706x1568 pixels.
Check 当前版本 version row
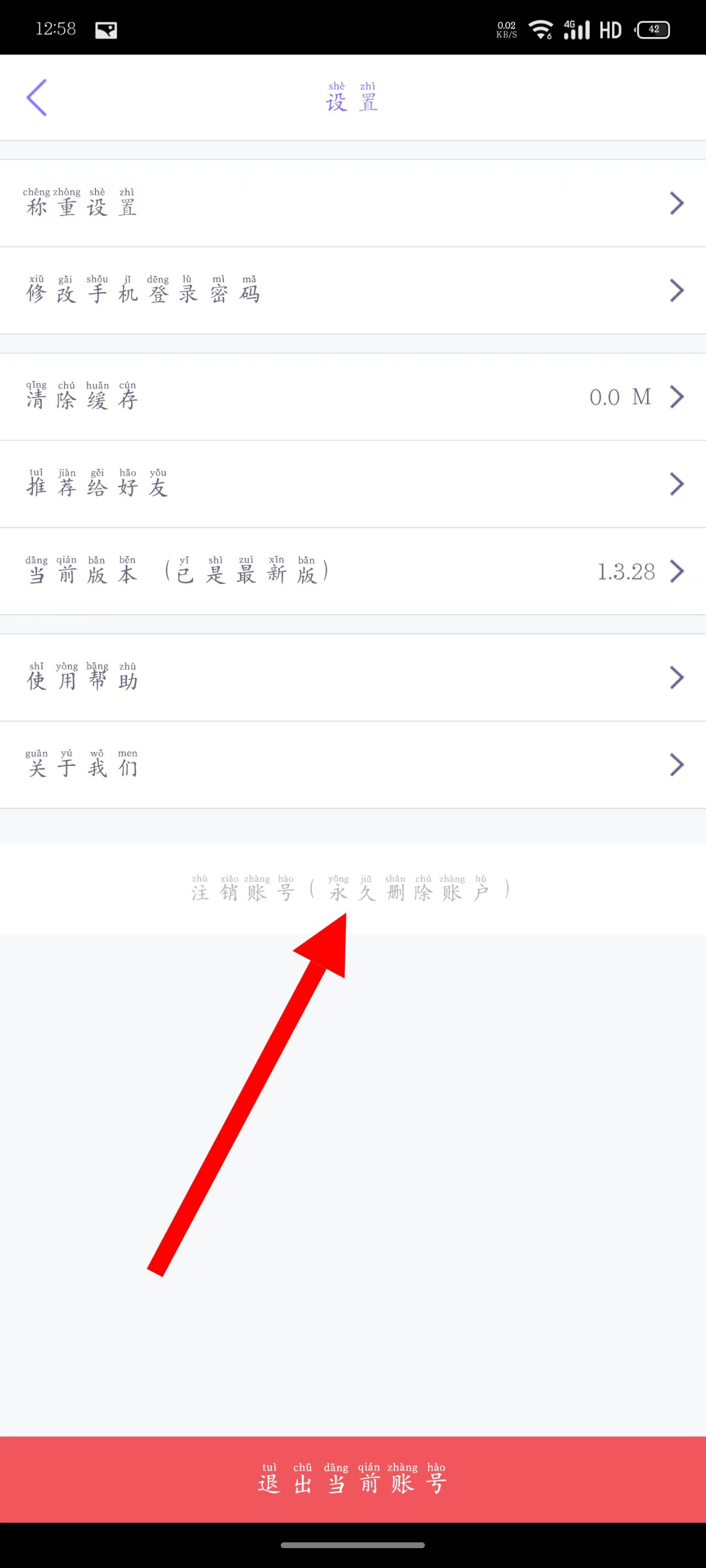coord(352,571)
